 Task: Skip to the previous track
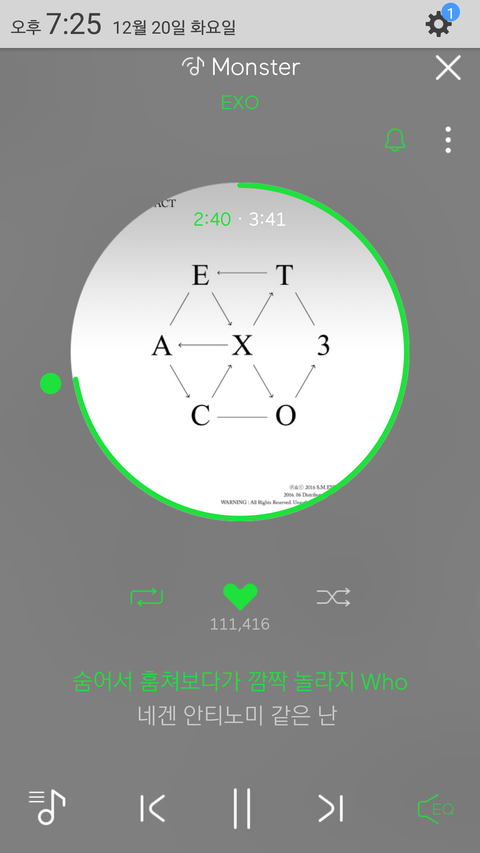(152, 808)
